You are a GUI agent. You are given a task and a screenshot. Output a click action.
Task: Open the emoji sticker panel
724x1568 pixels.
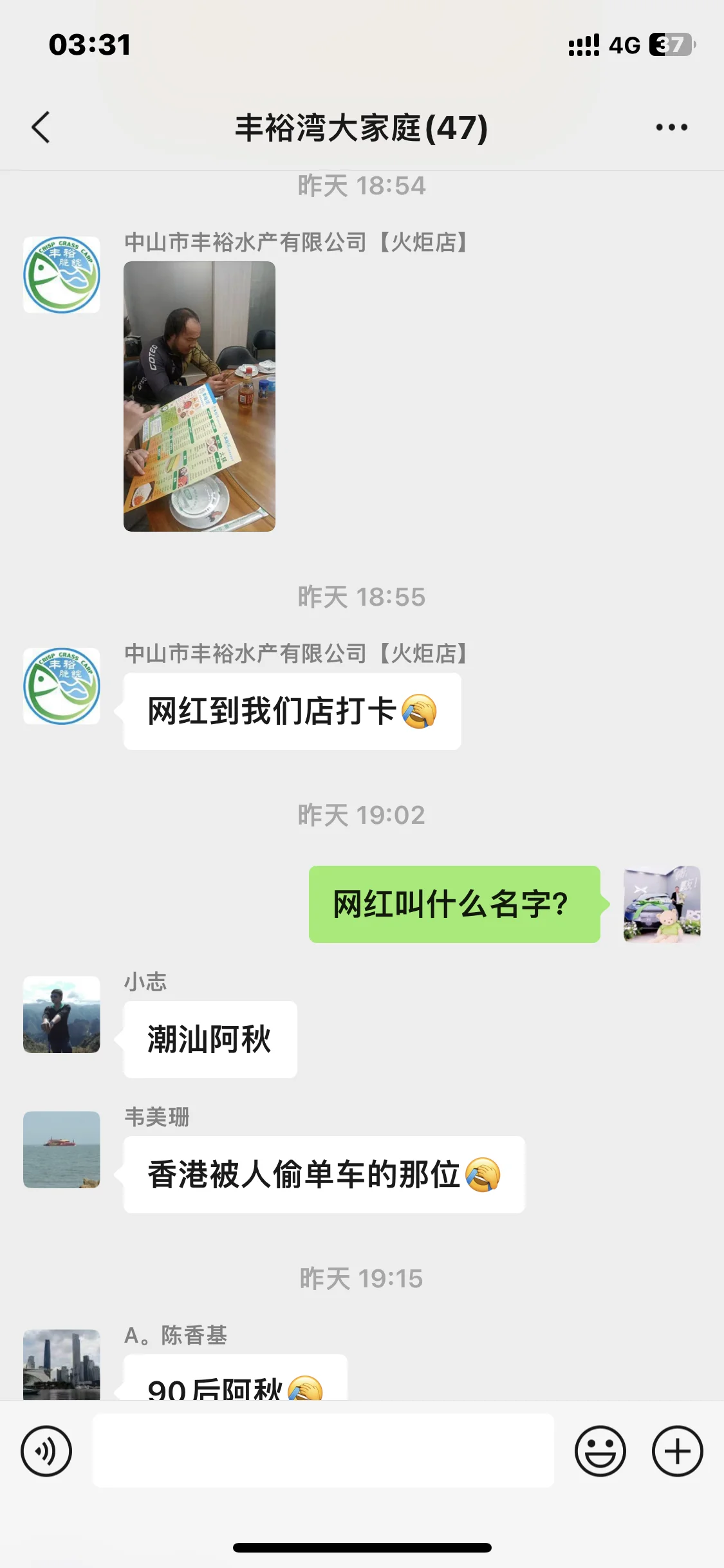pos(600,1451)
